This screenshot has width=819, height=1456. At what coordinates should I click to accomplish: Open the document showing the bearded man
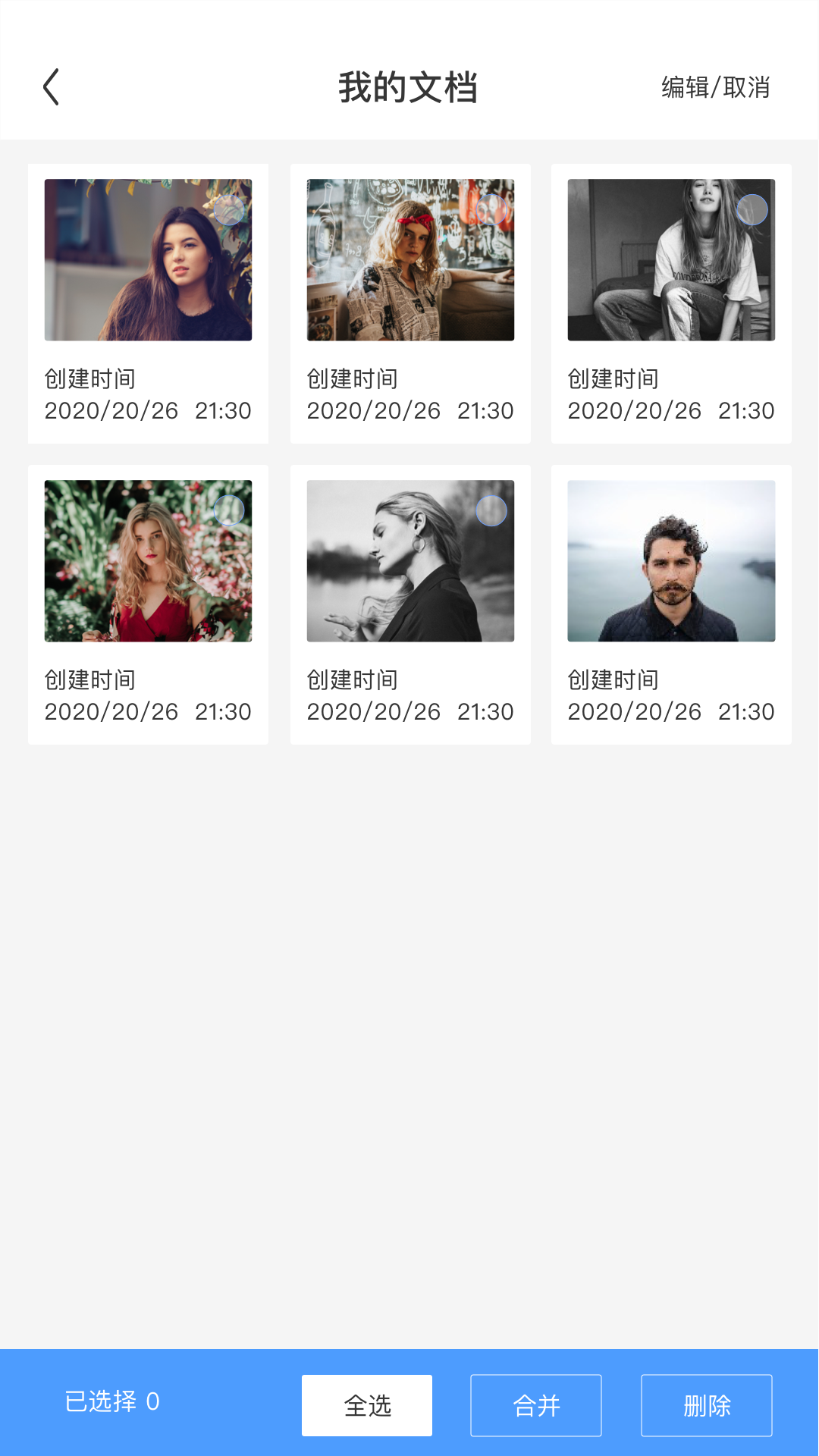click(671, 562)
